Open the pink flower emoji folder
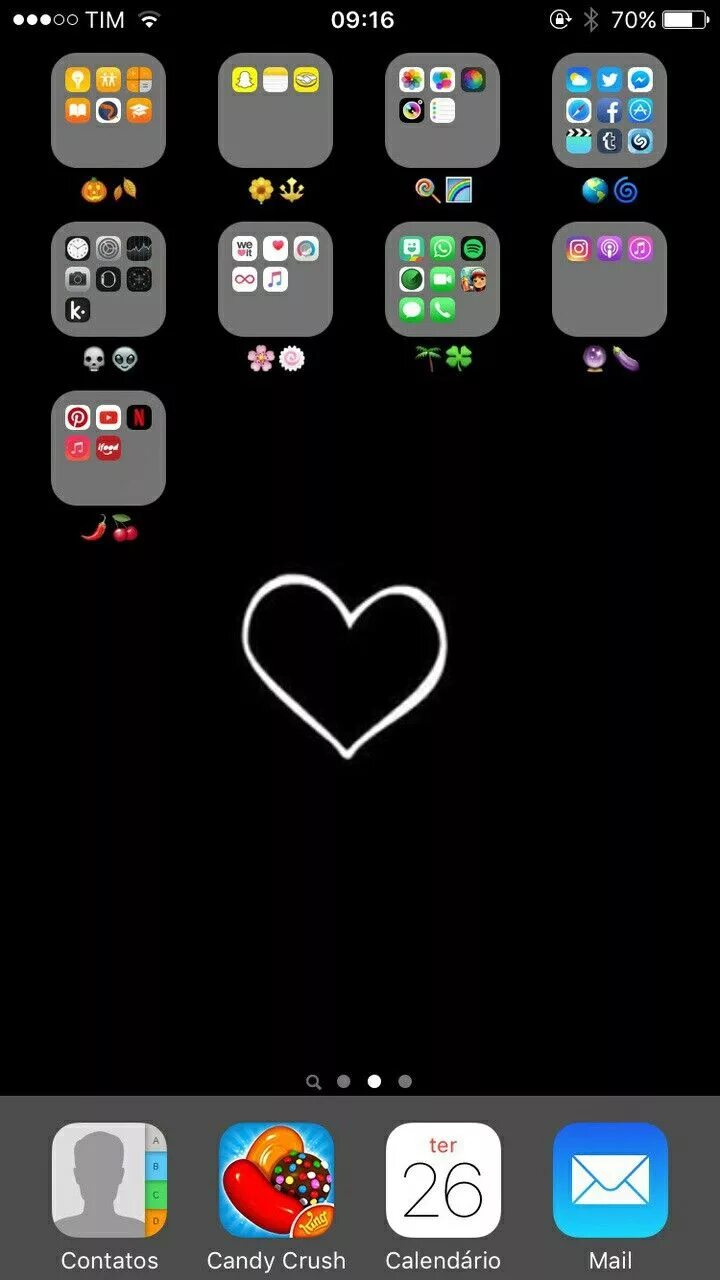Image resolution: width=720 pixels, height=1280 pixels. pos(275,279)
